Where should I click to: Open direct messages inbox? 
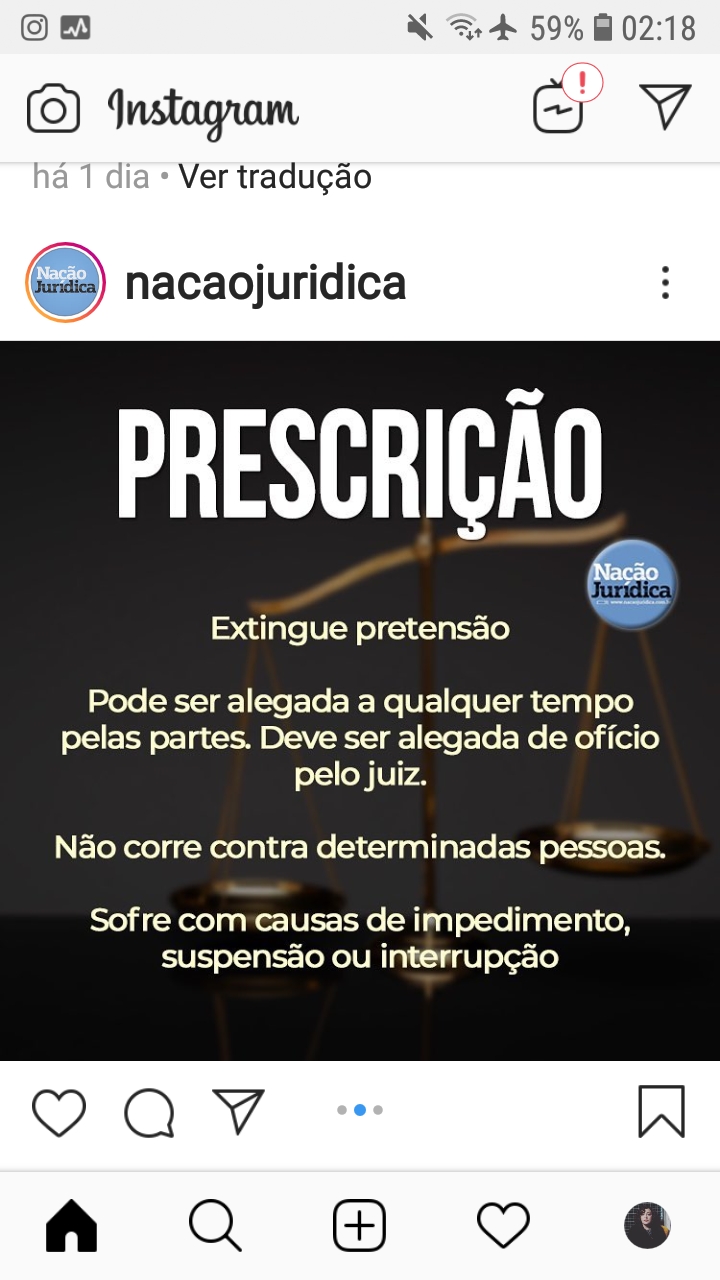click(665, 106)
